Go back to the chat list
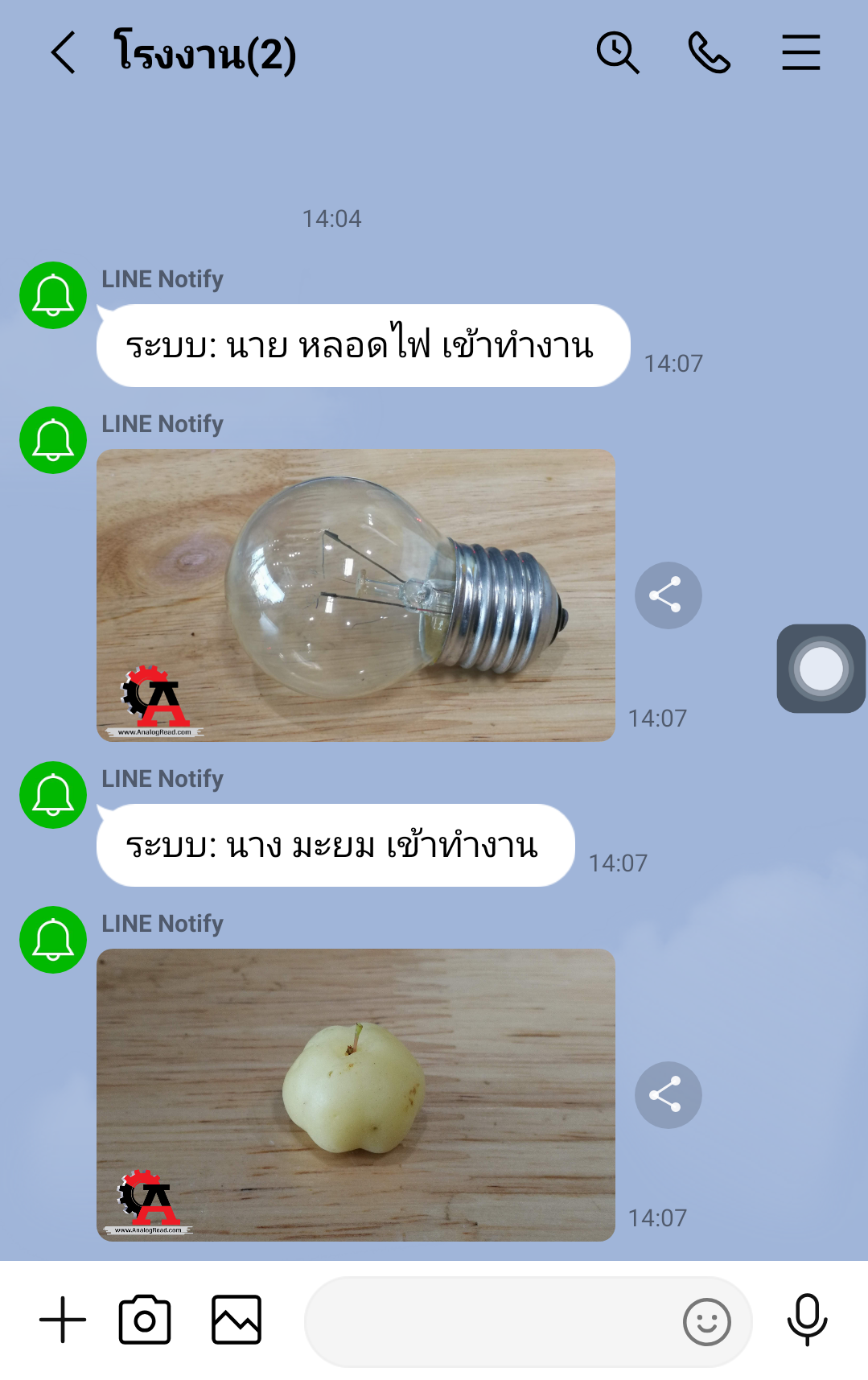The height and width of the screenshot is (1380, 868). [x=63, y=53]
